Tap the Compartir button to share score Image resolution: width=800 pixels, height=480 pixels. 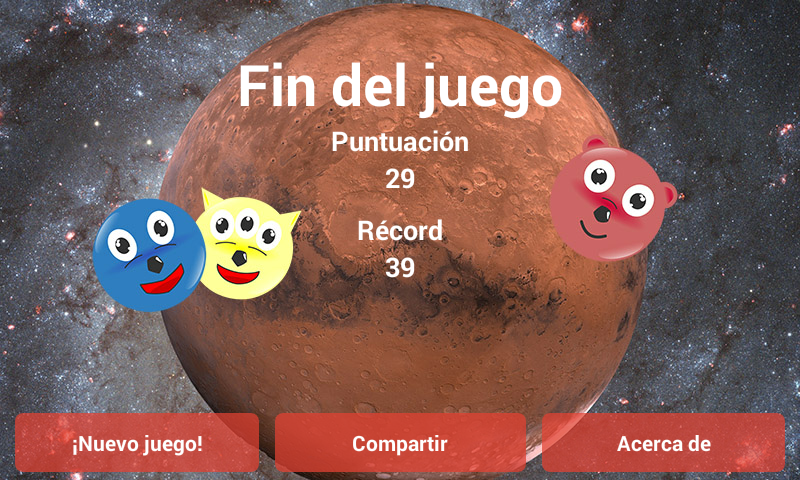click(x=400, y=443)
